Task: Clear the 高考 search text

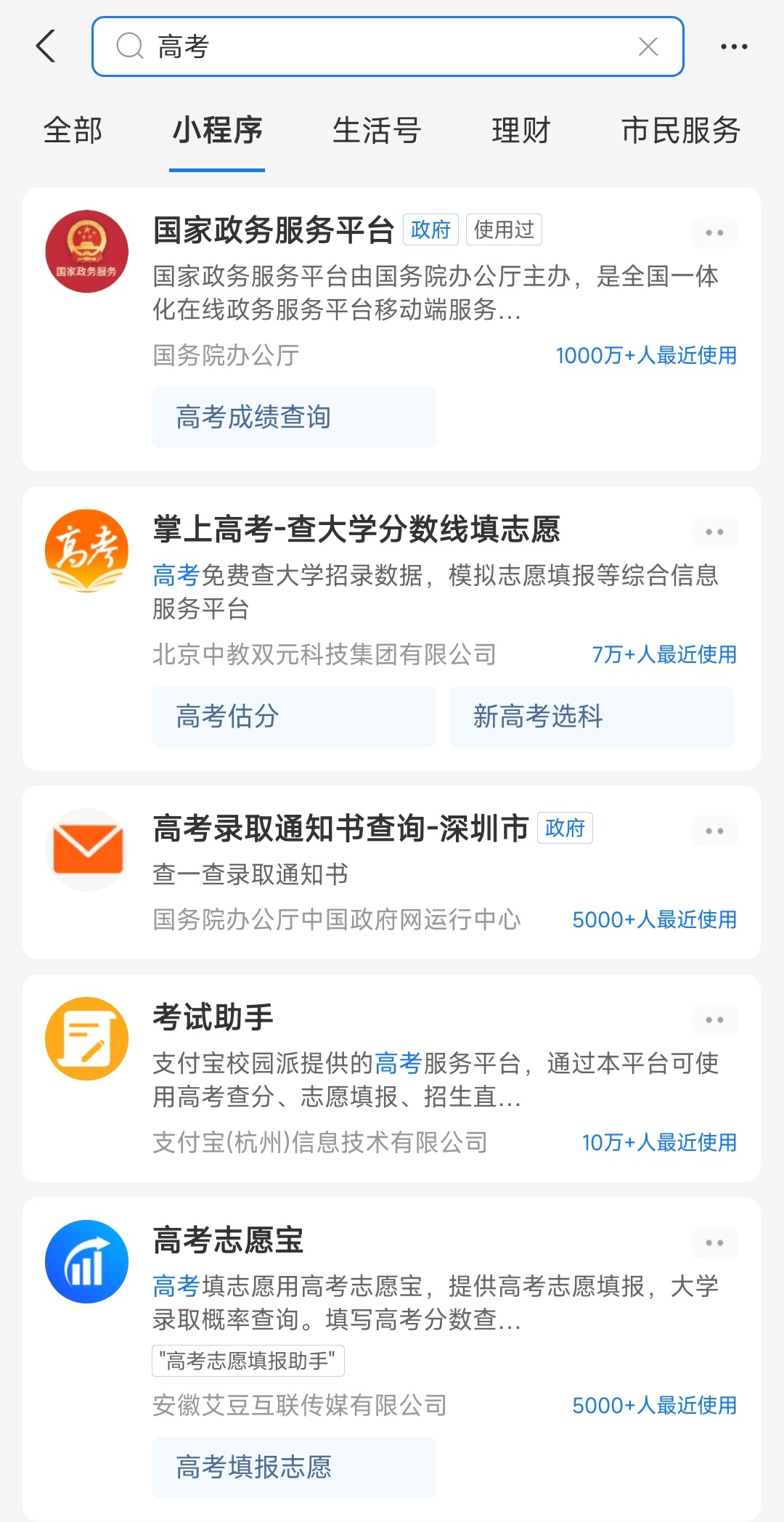Action: tap(648, 46)
